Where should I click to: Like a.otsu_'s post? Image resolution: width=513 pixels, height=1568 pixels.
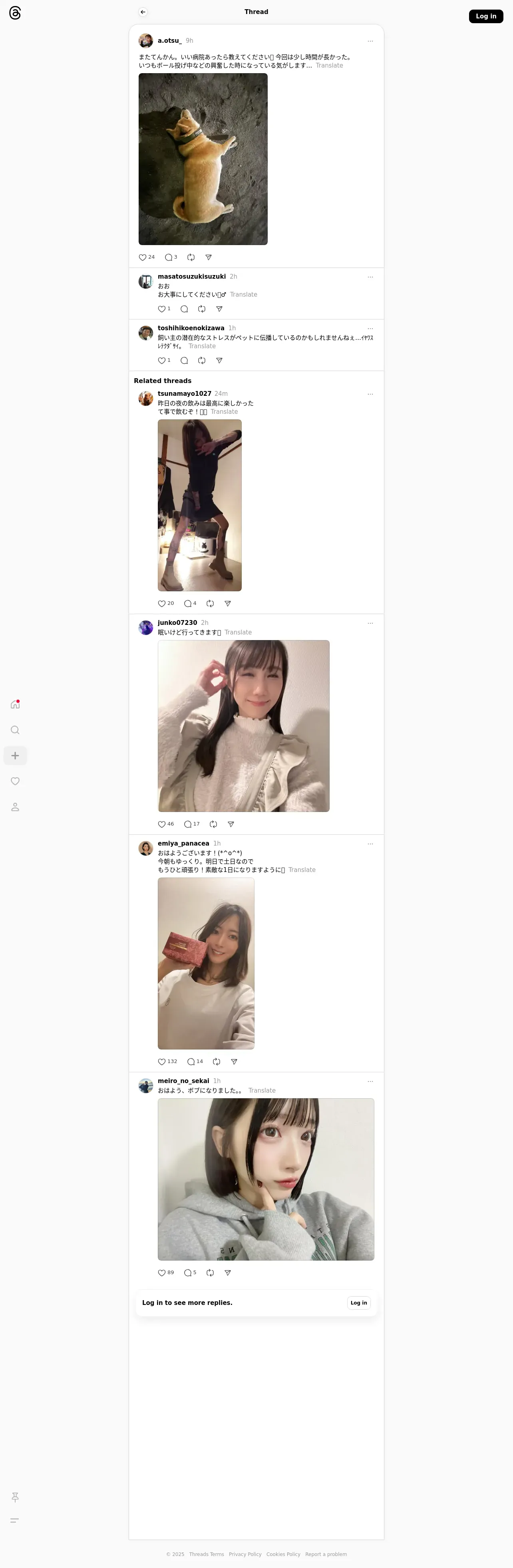tap(142, 257)
